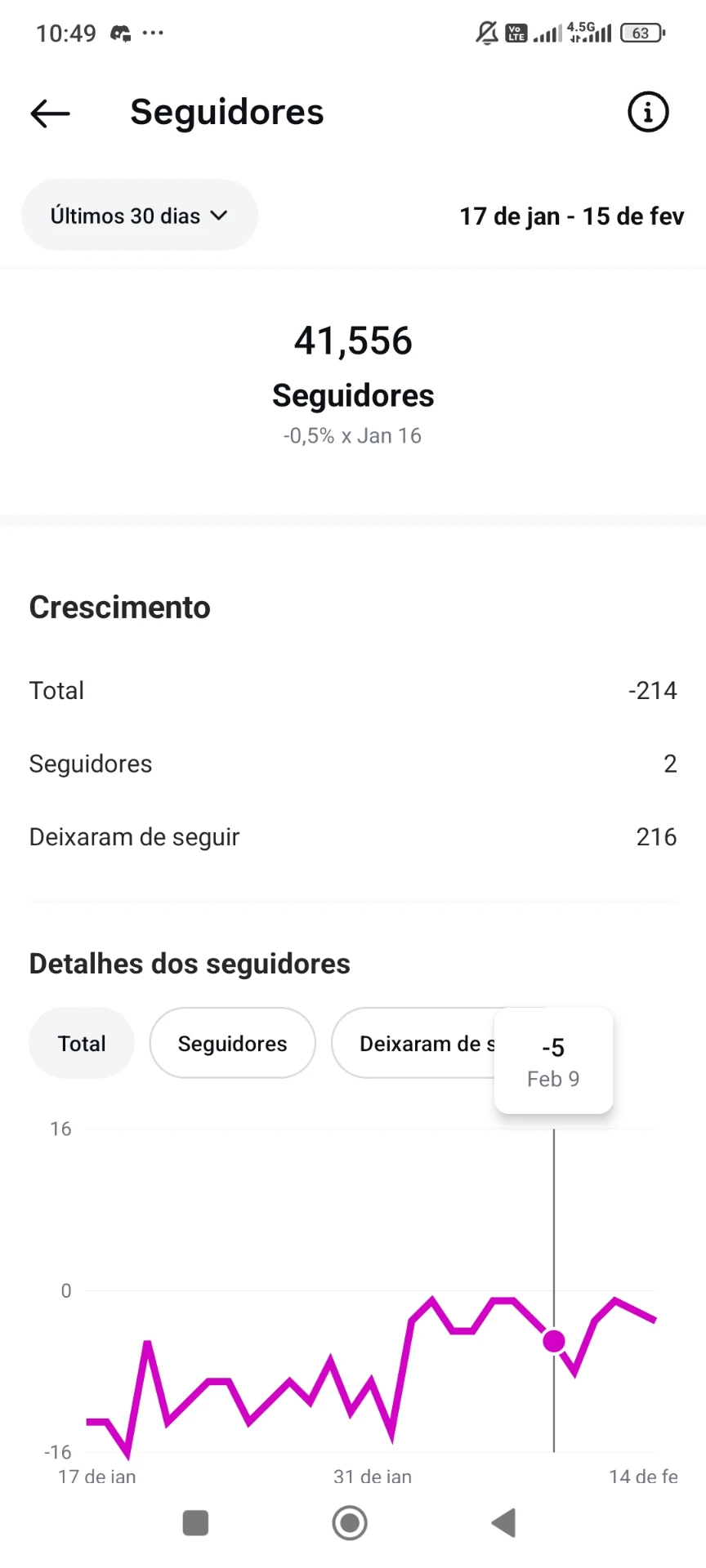The height and width of the screenshot is (1568, 706).
Task: Select the Detalhes dos seguidores heading
Action: tap(189, 964)
